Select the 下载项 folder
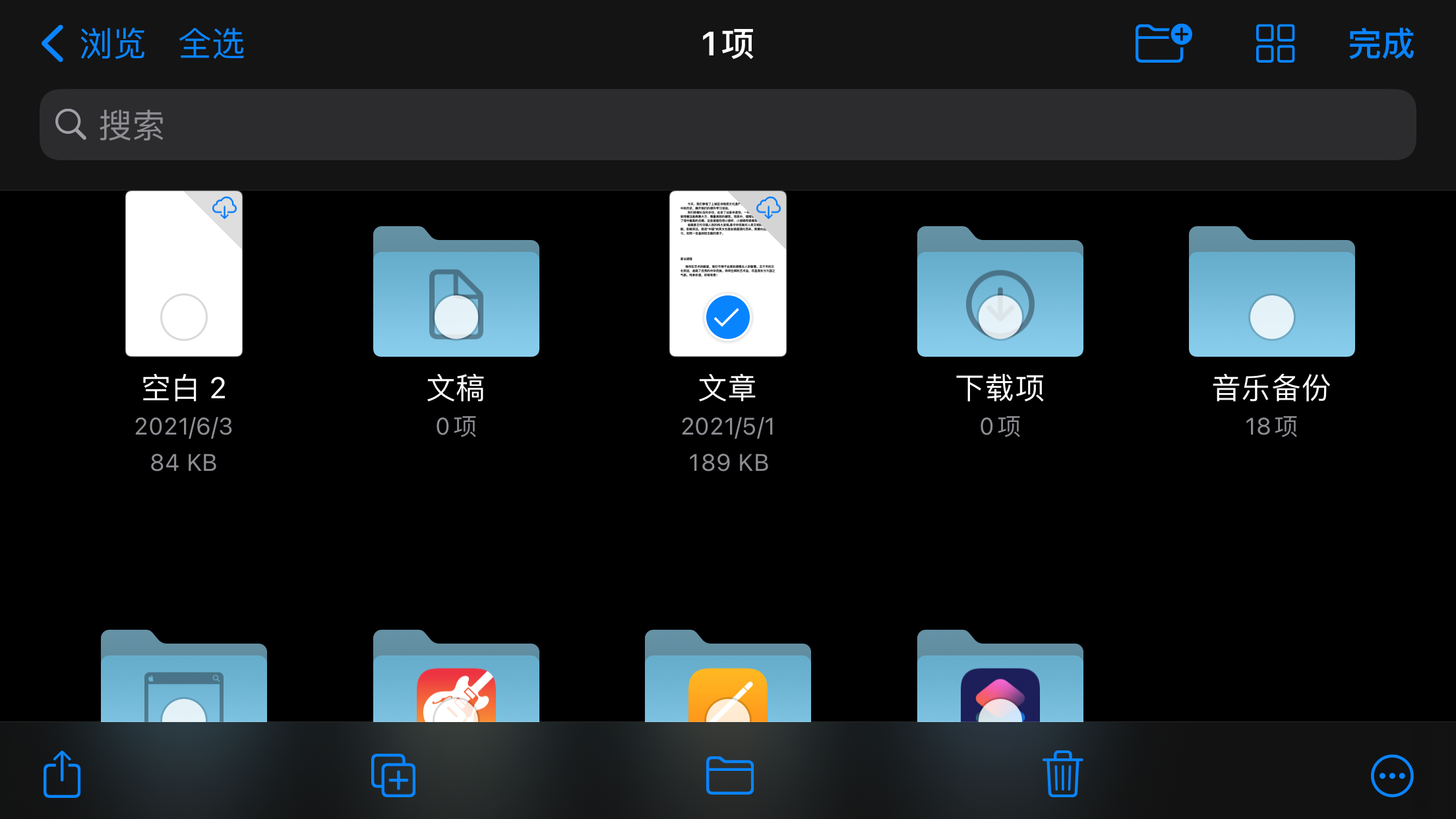The height and width of the screenshot is (819, 1456). 1000,317
